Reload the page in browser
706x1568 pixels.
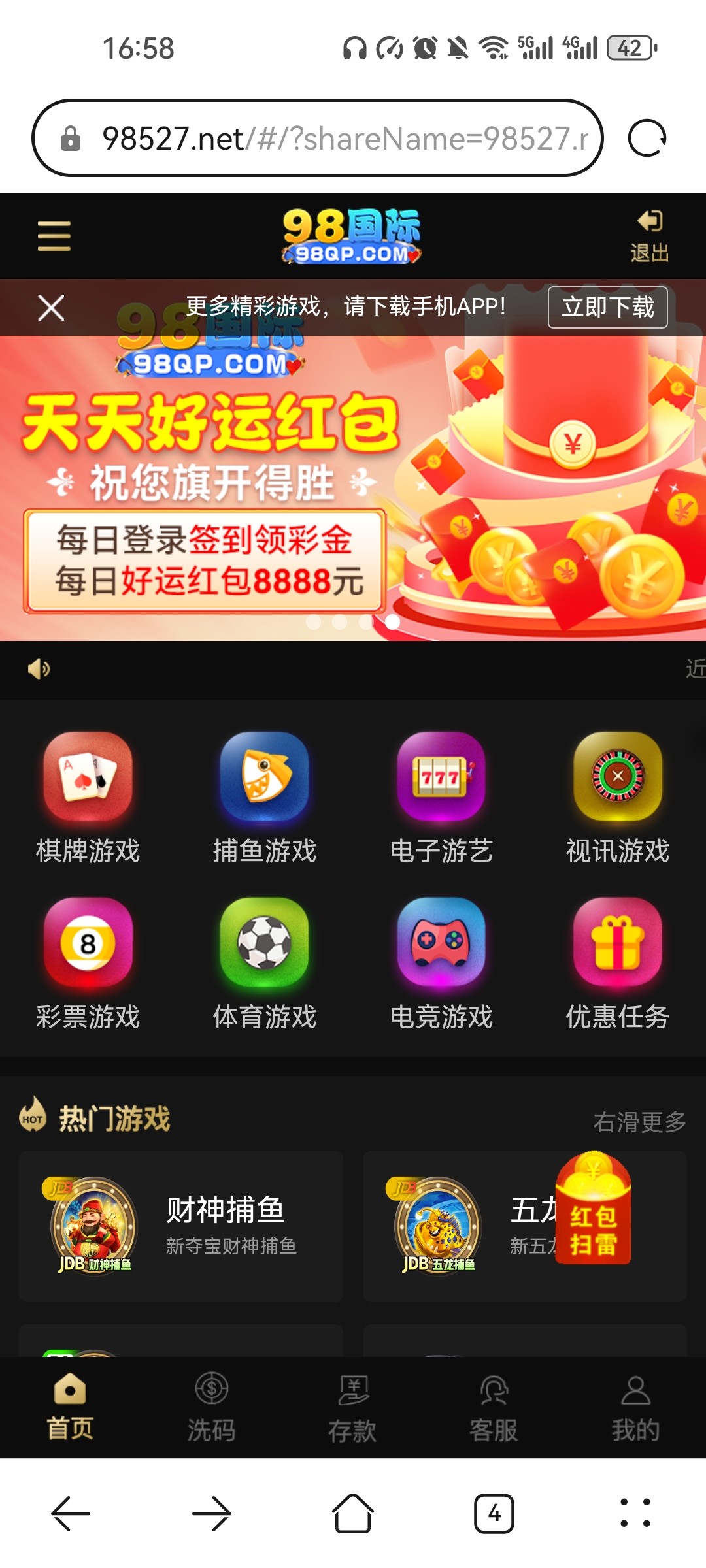[647, 138]
